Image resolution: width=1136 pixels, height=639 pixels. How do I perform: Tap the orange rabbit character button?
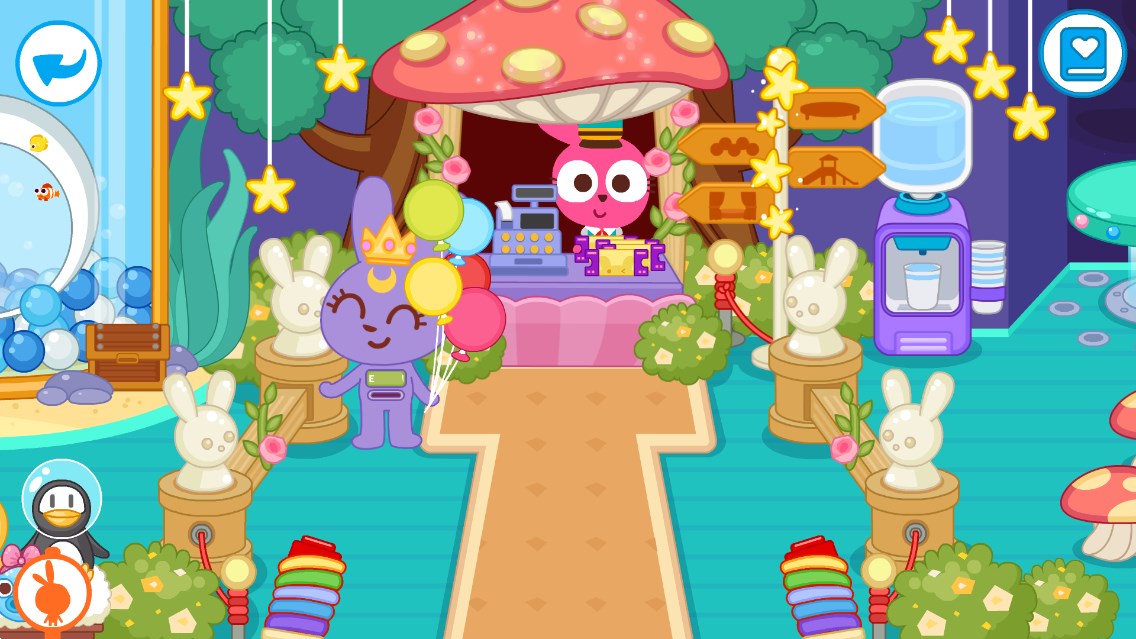point(50,592)
